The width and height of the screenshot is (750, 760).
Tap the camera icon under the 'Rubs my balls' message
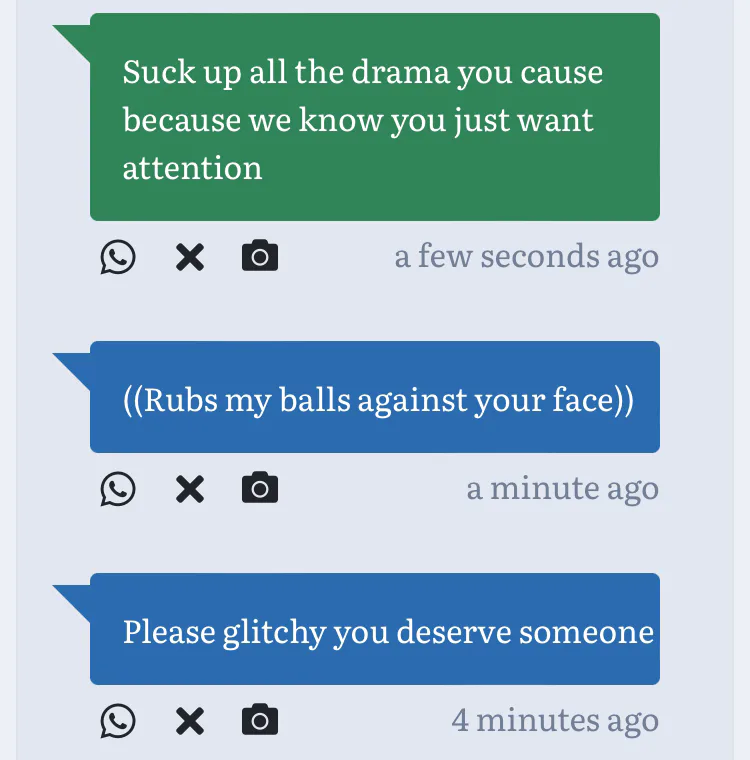(260, 489)
